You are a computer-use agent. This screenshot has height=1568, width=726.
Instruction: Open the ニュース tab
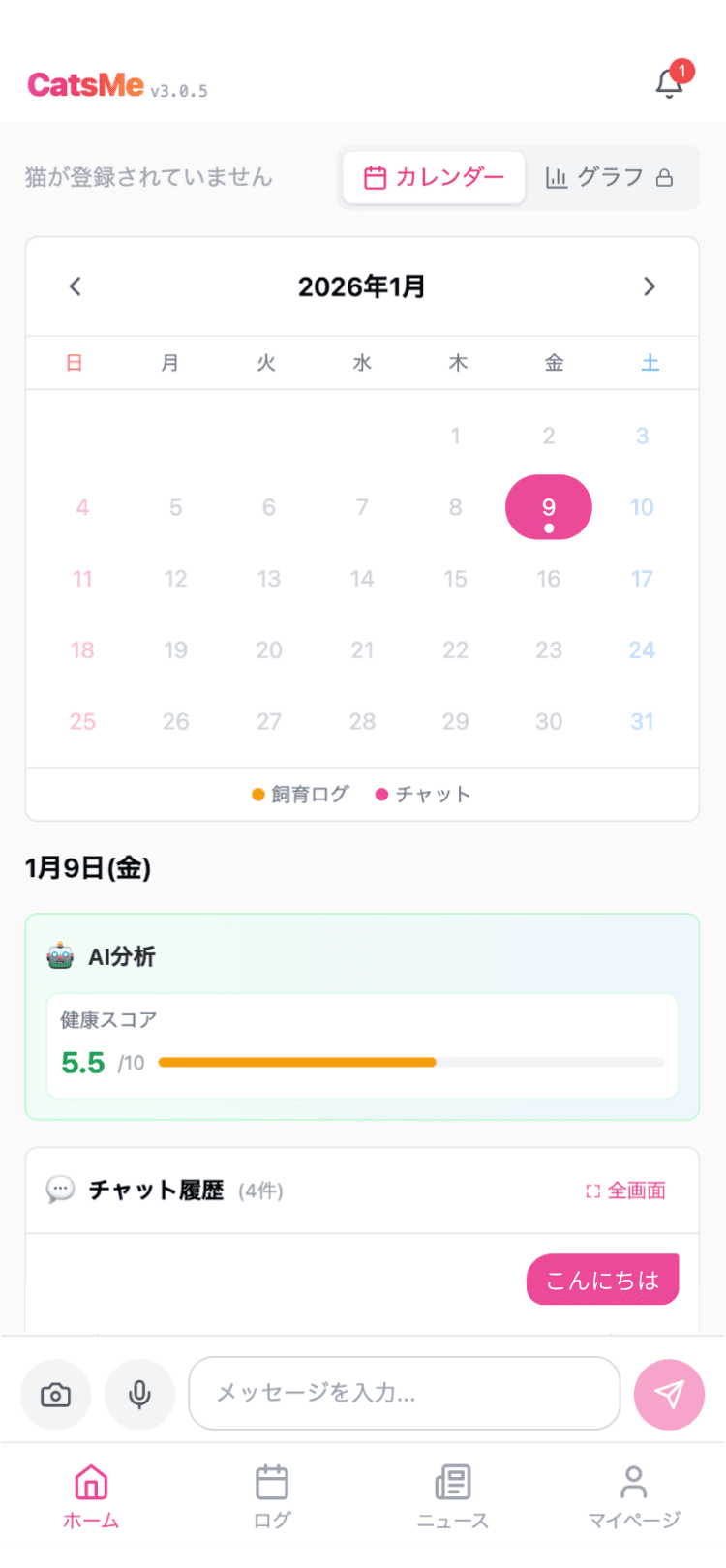point(453,1496)
